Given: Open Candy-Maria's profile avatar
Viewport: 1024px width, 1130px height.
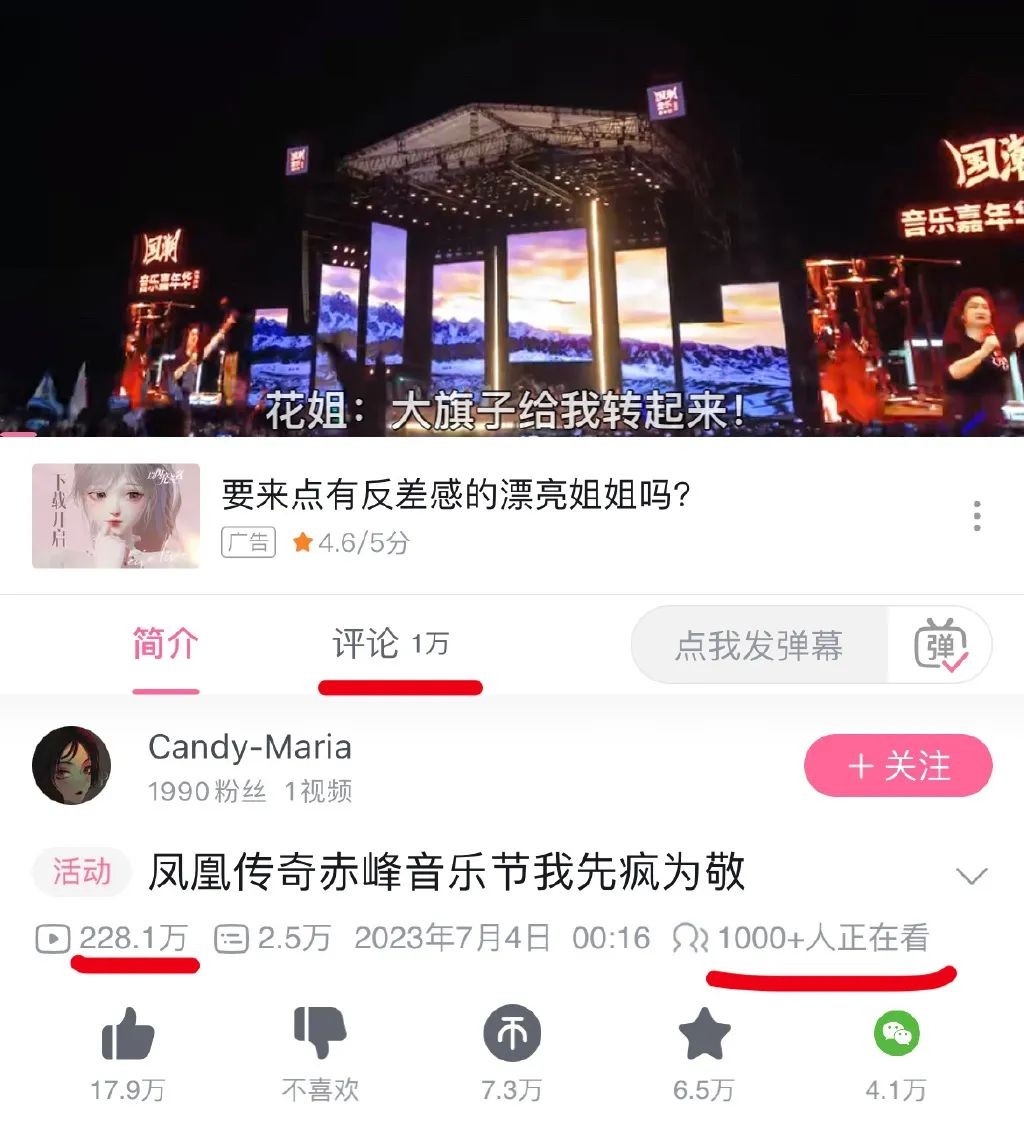Looking at the screenshot, I should (x=72, y=765).
